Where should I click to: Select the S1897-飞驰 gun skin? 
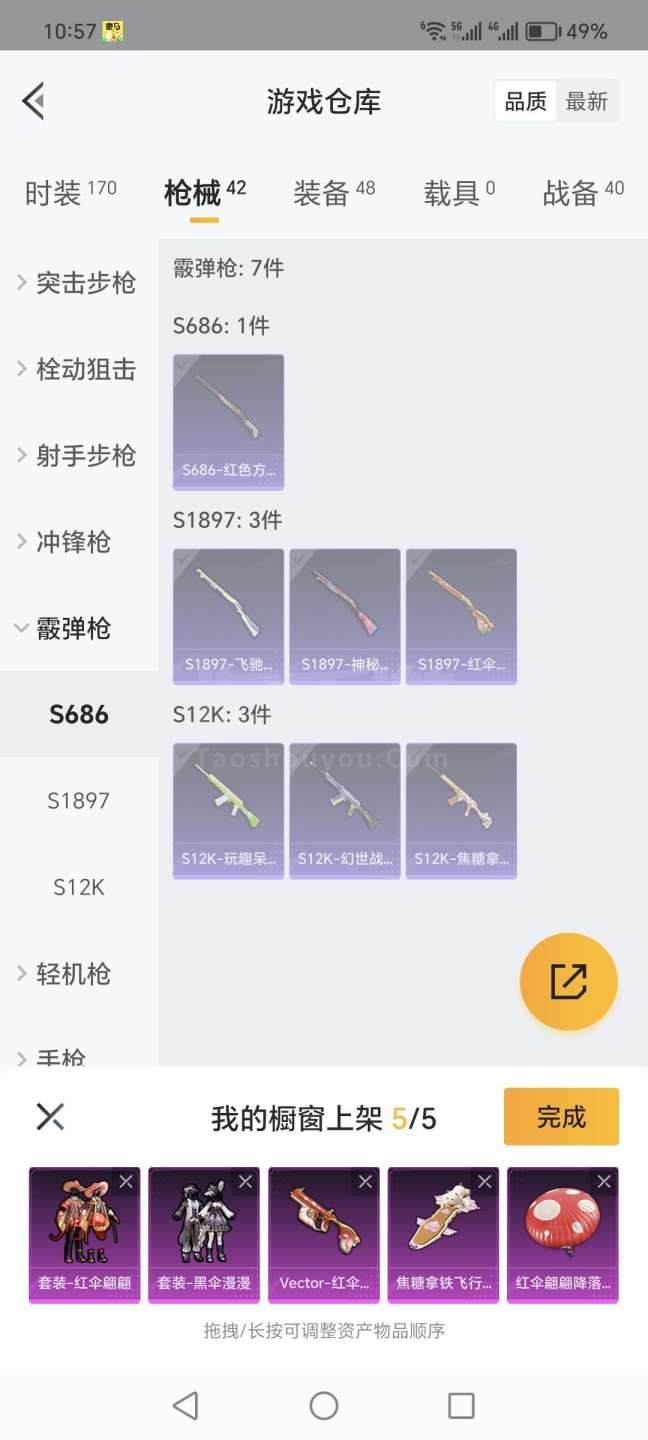click(x=228, y=616)
